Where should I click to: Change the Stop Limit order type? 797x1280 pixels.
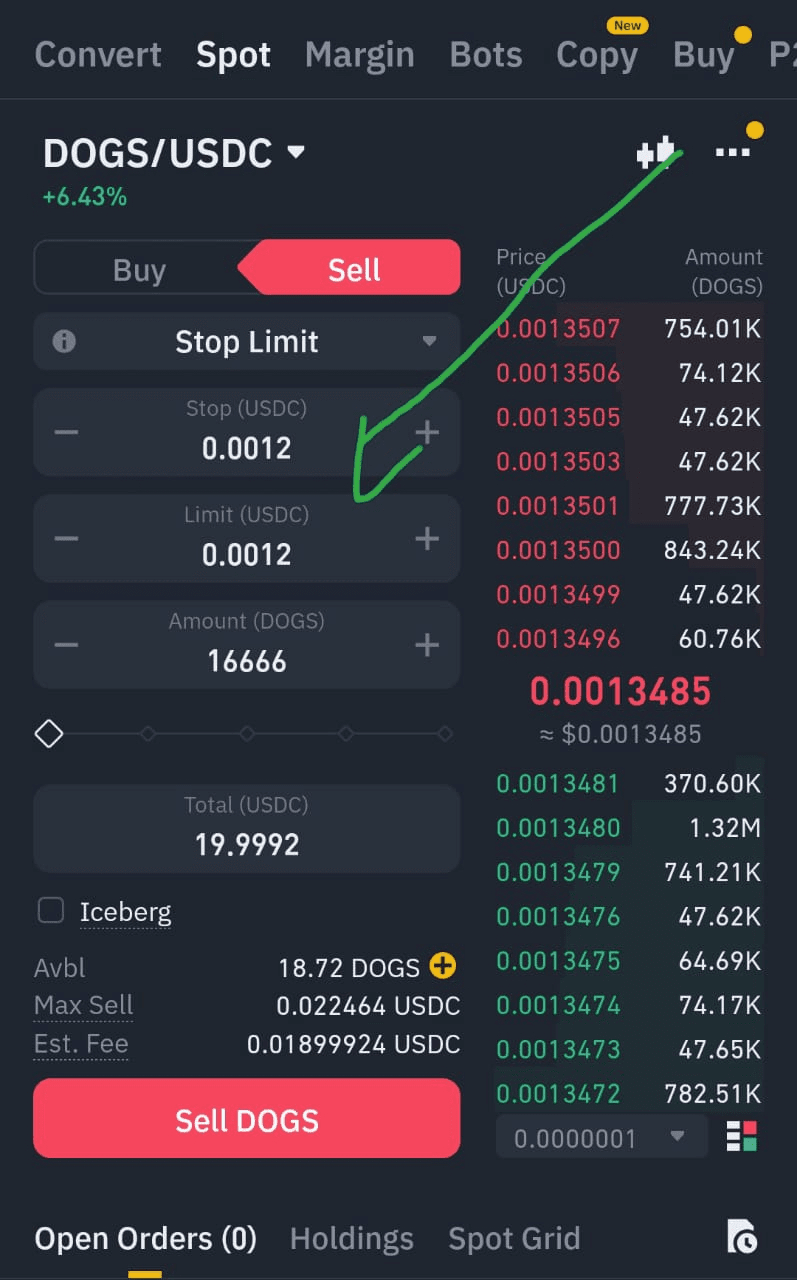click(x=247, y=342)
